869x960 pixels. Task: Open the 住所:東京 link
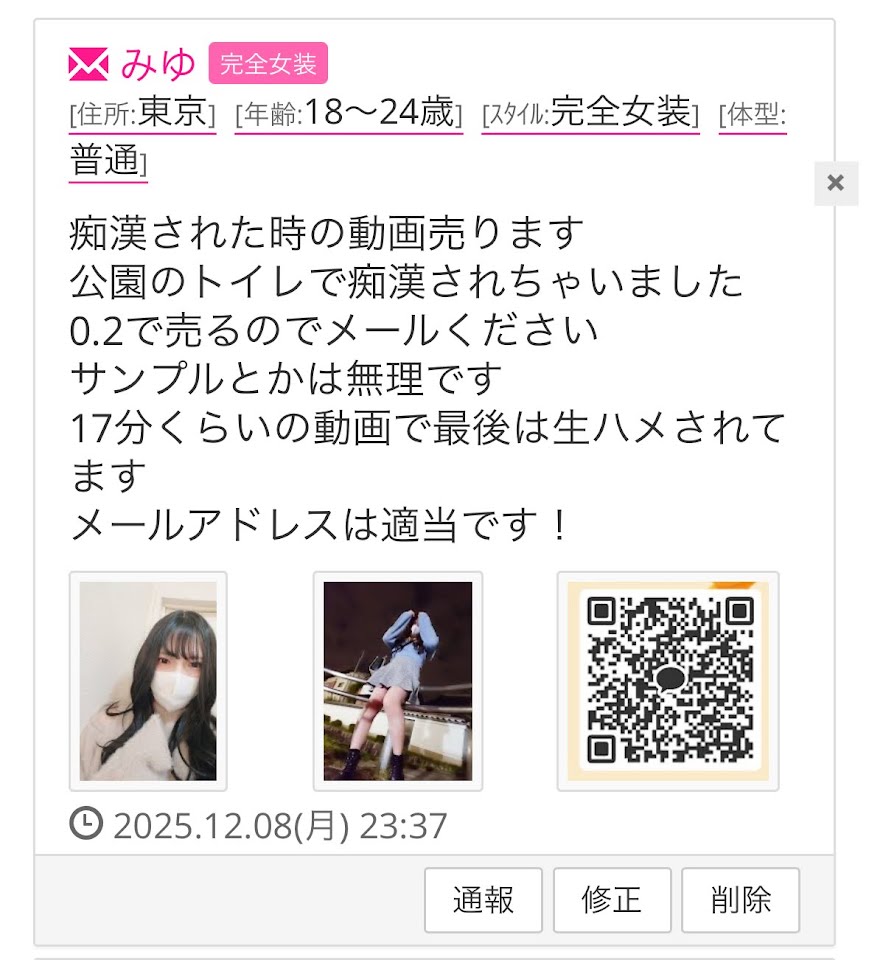(143, 113)
